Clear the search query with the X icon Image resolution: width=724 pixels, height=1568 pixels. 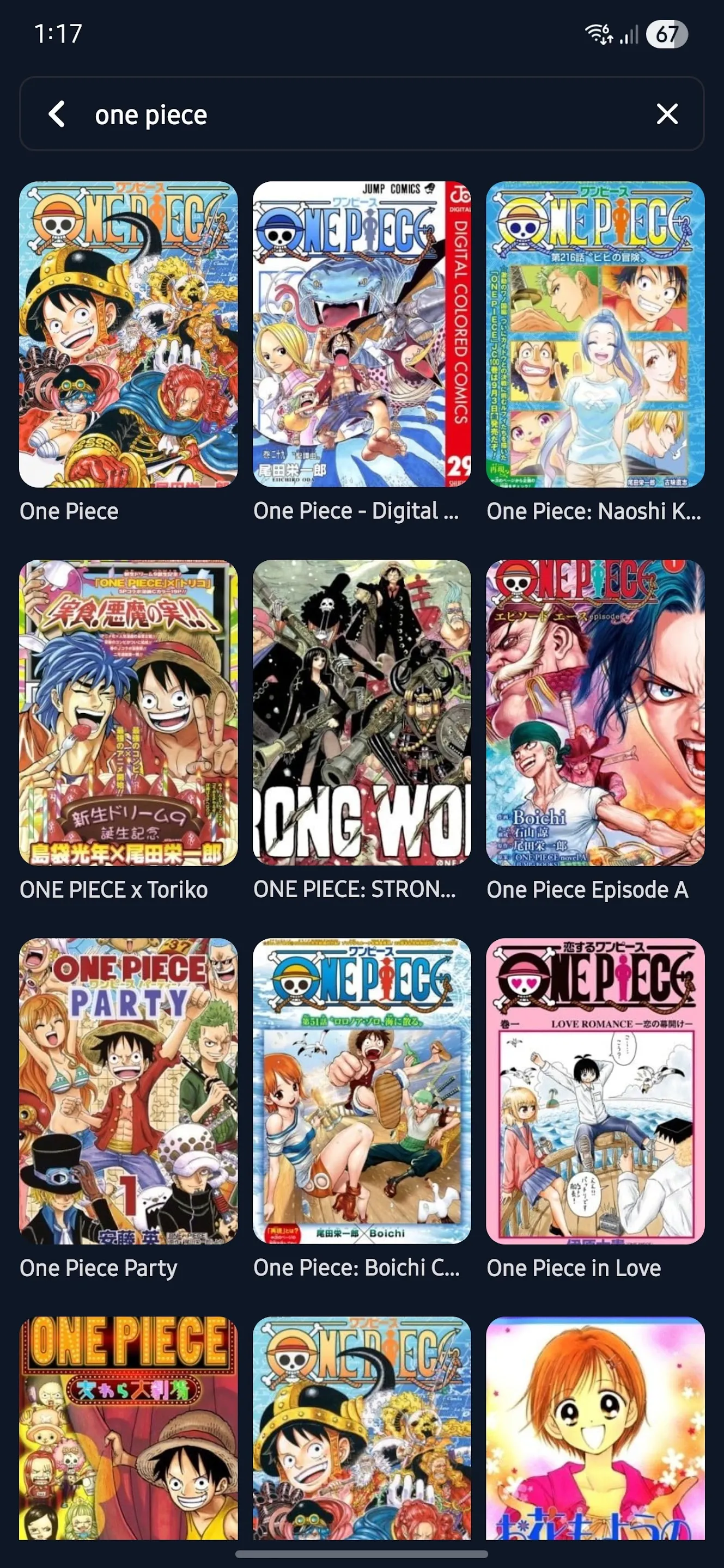click(x=667, y=114)
